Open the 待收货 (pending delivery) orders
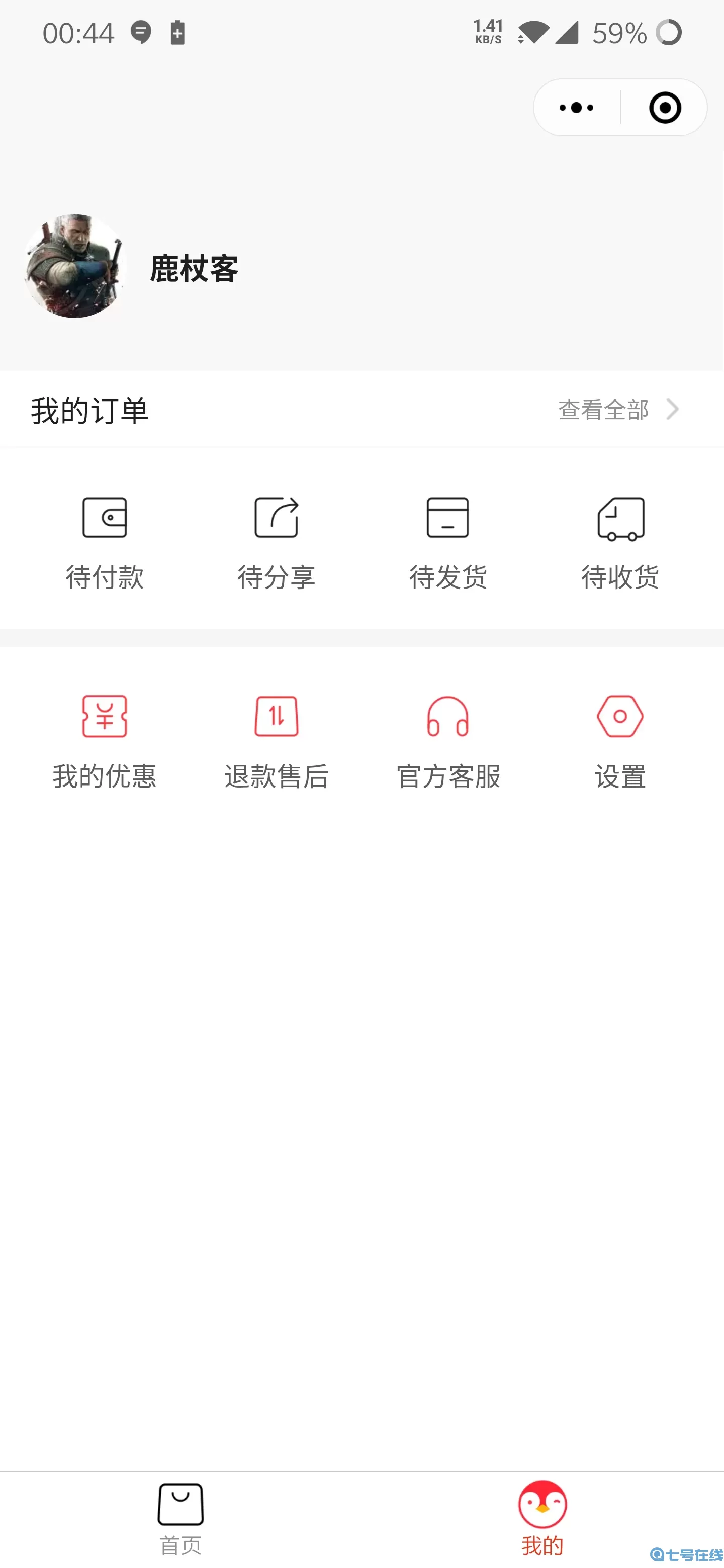The width and height of the screenshot is (724, 1568). coord(620,542)
